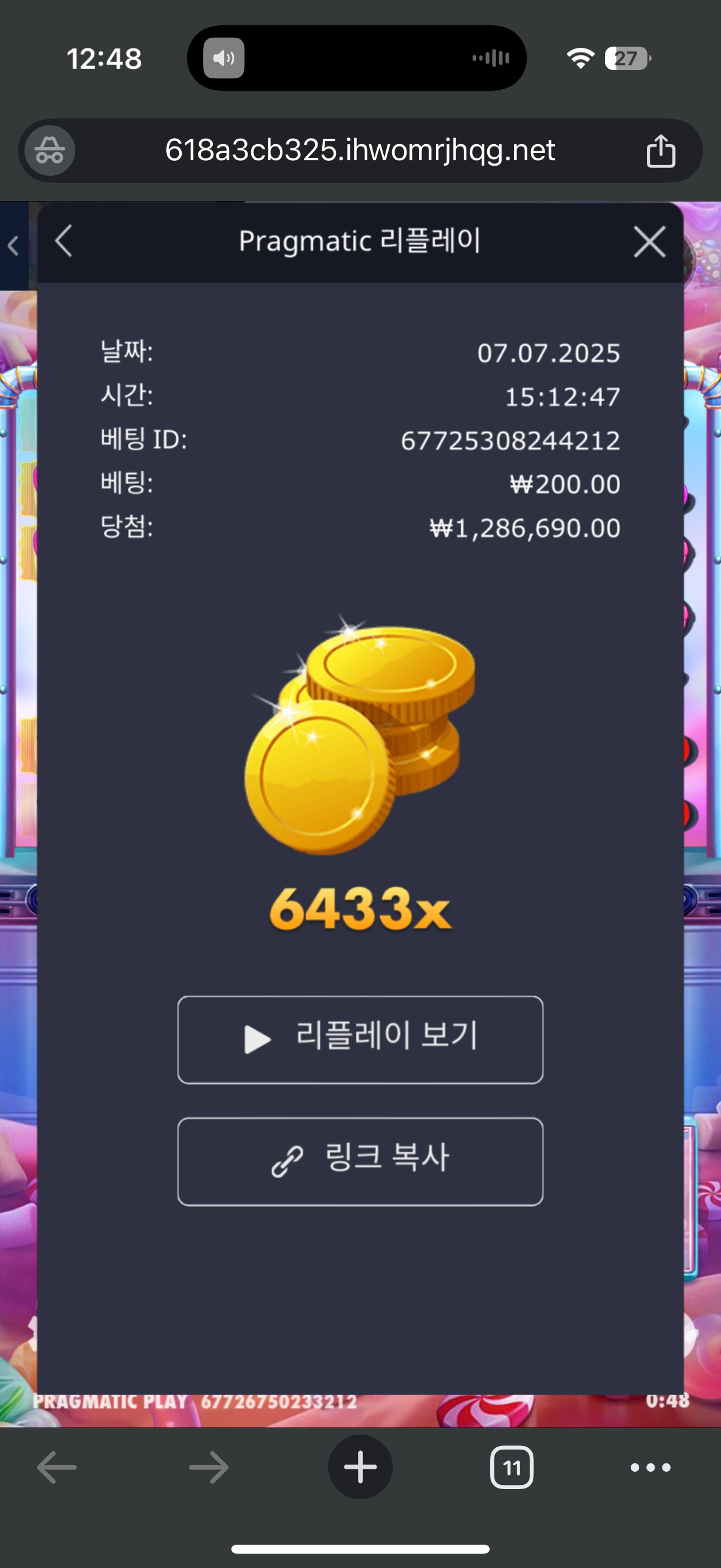Tap the 리플레이 보기 button
The height and width of the screenshot is (1568, 721).
pyautogui.click(x=360, y=1039)
